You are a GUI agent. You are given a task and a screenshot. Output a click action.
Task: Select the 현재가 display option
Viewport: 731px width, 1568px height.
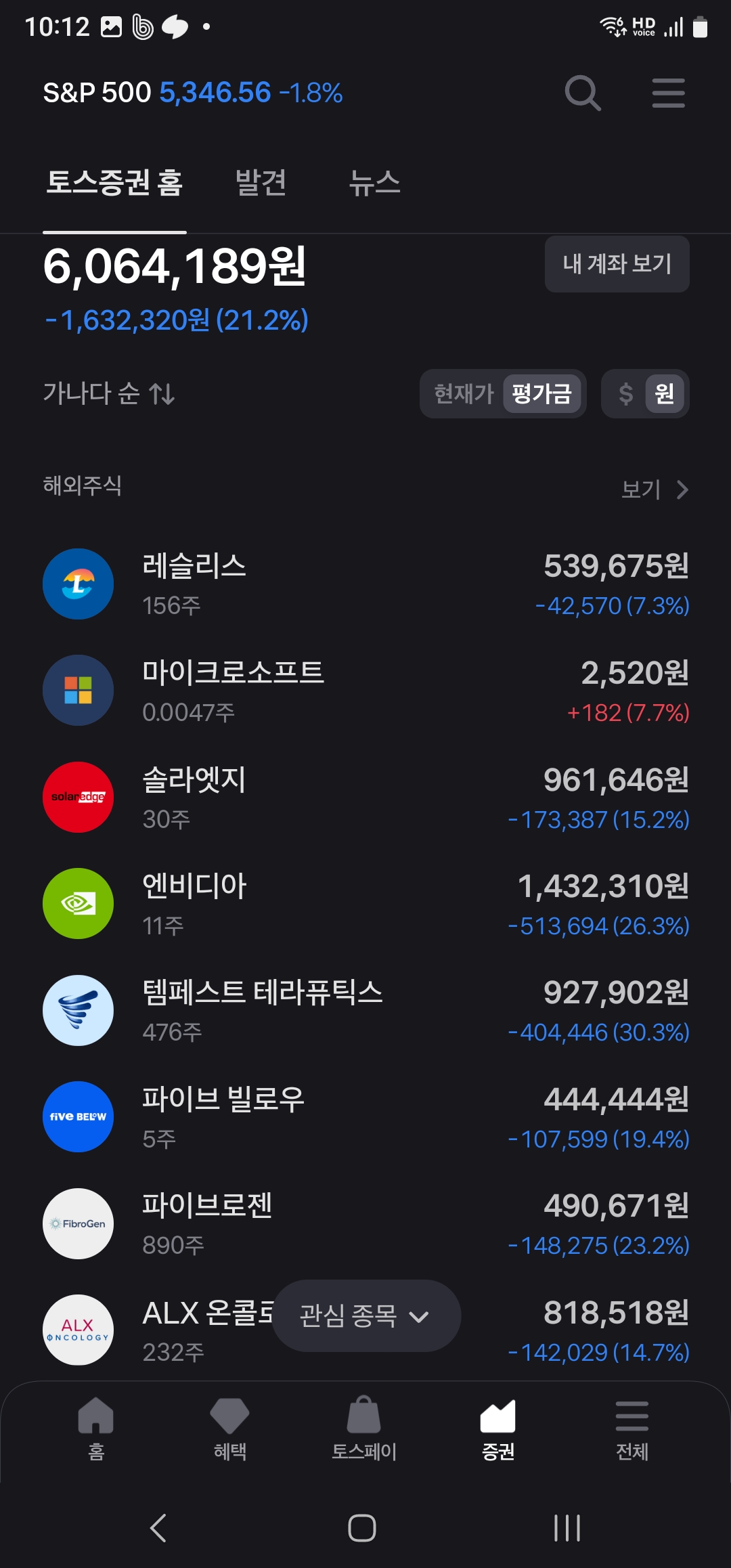(x=464, y=393)
